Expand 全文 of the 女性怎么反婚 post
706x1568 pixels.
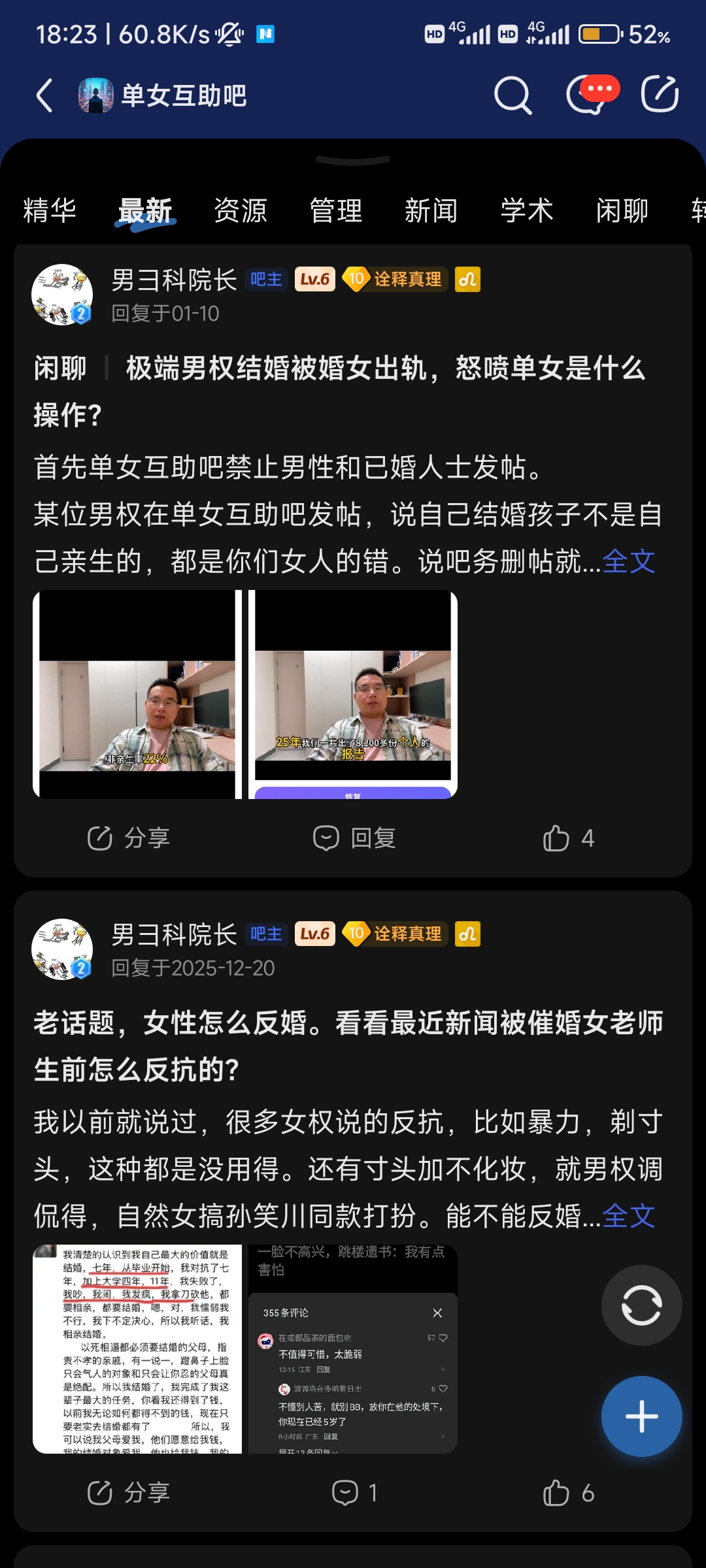629,1216
